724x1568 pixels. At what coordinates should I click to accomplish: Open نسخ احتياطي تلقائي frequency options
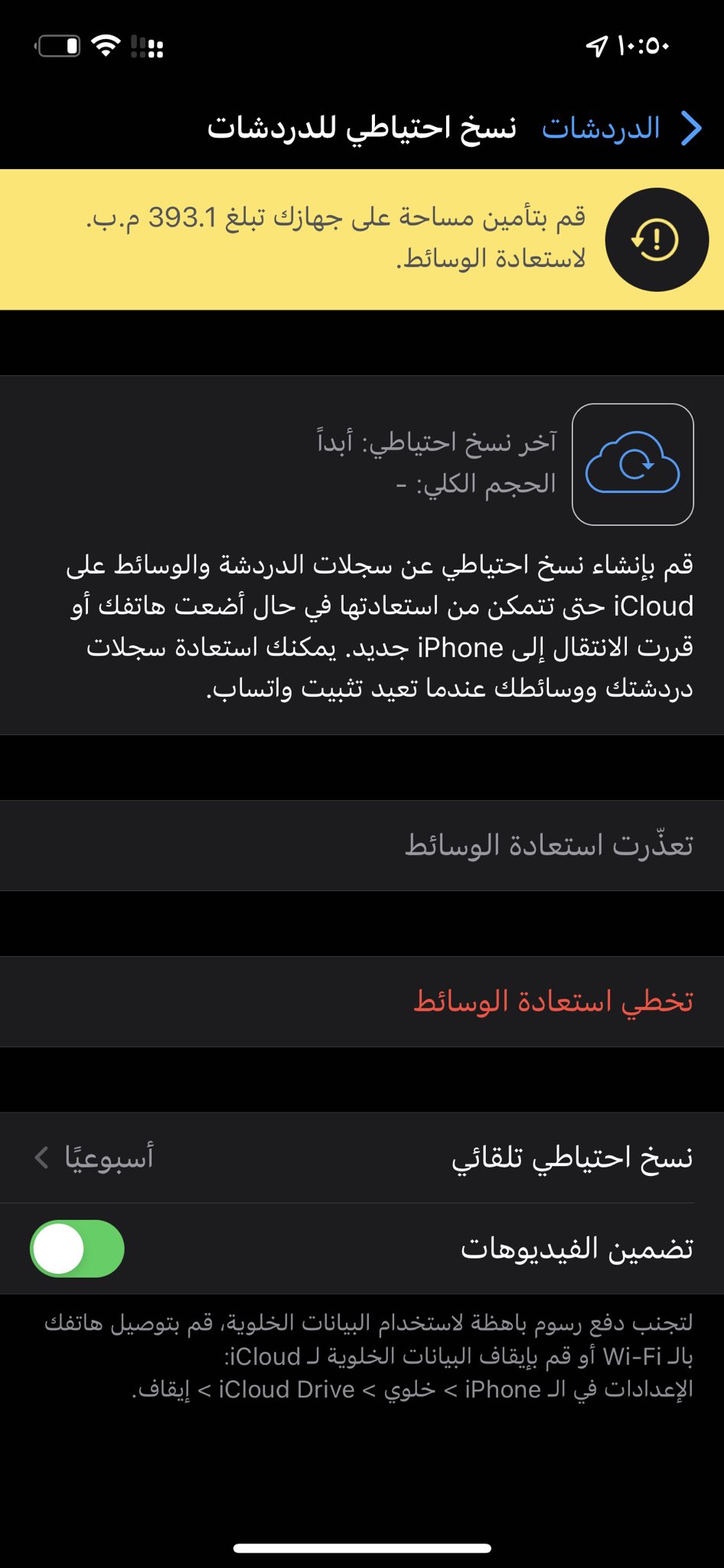pos(362,1158)
